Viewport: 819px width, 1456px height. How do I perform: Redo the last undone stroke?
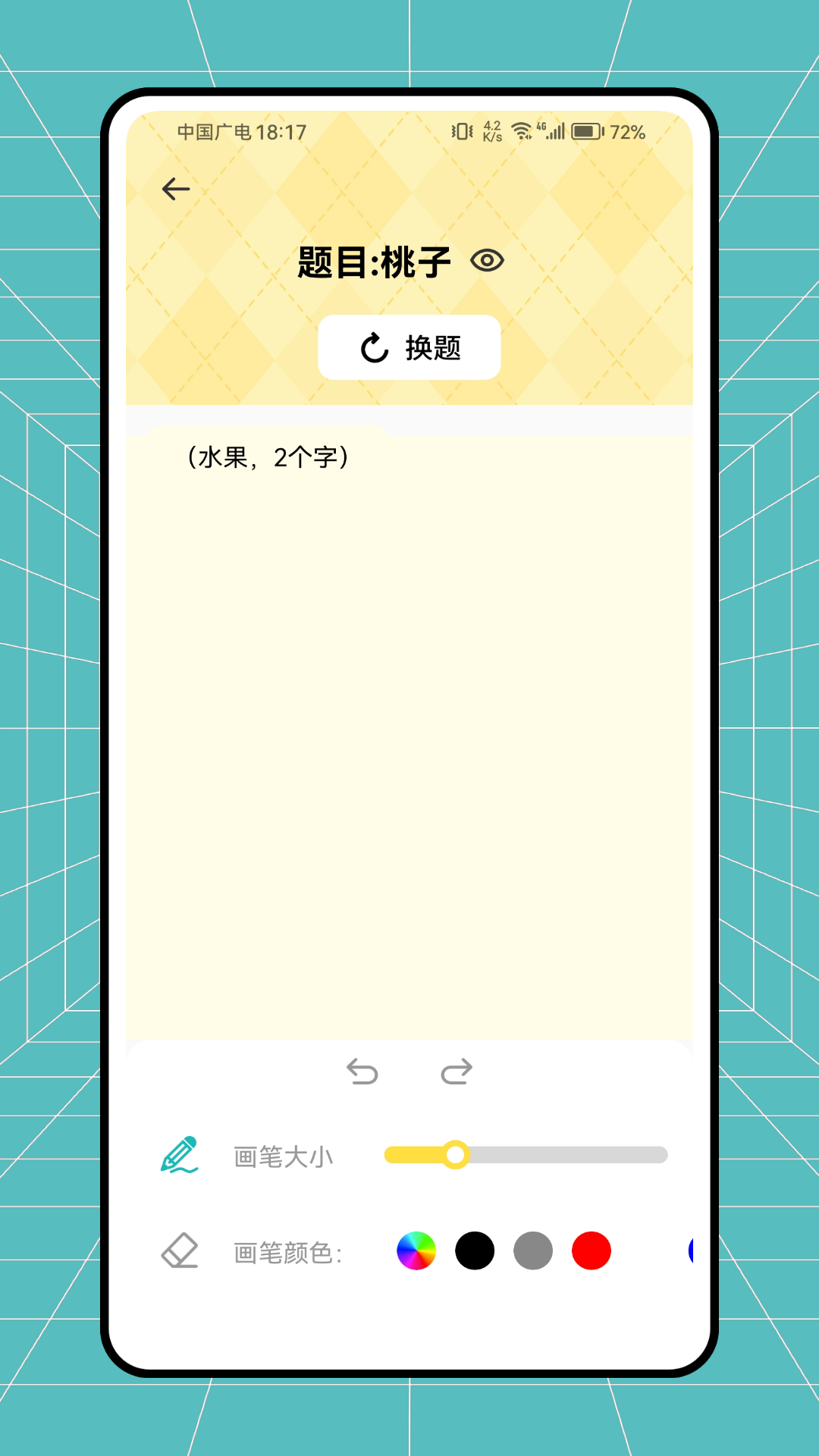tap(454, 1071)
